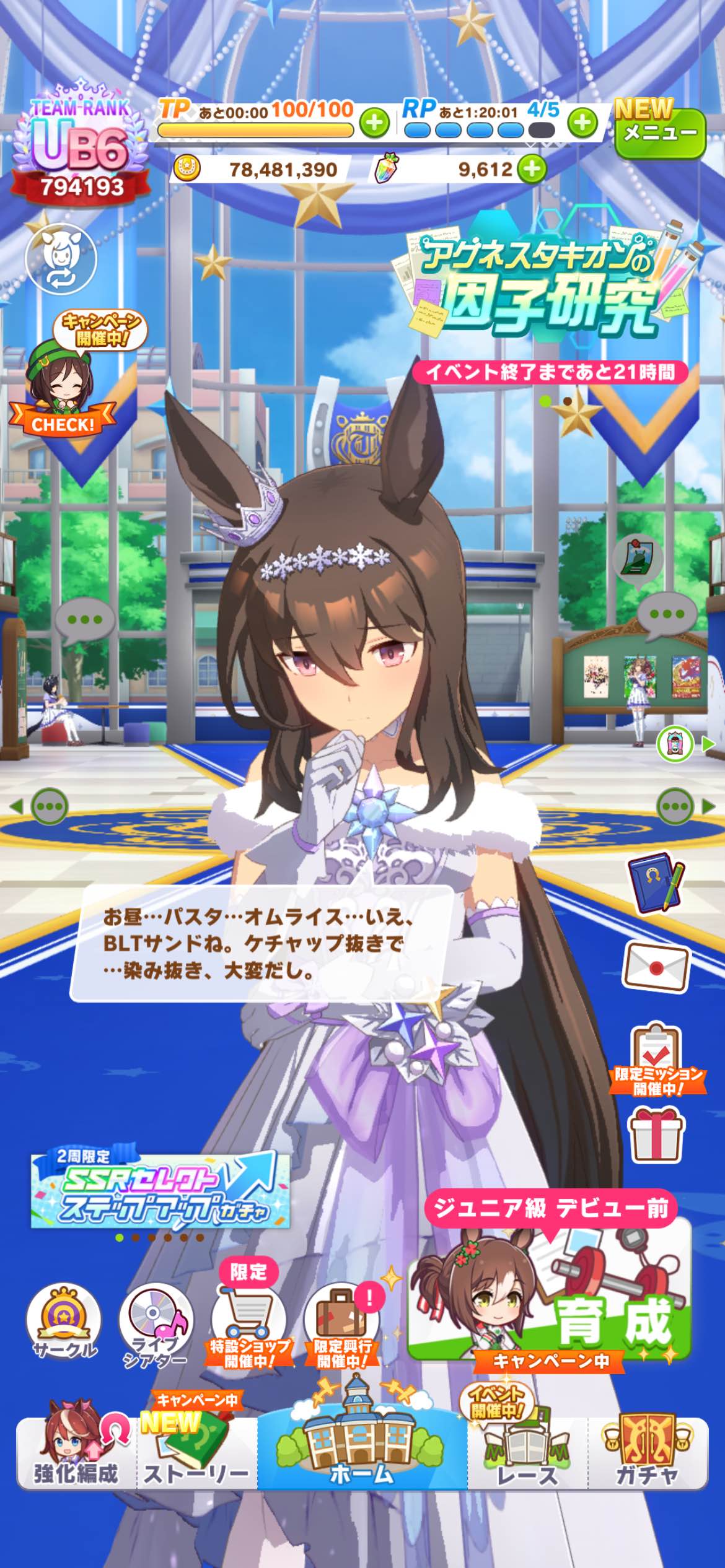Open 限定興行 suitcase icon

click(x=342, y=1325)
